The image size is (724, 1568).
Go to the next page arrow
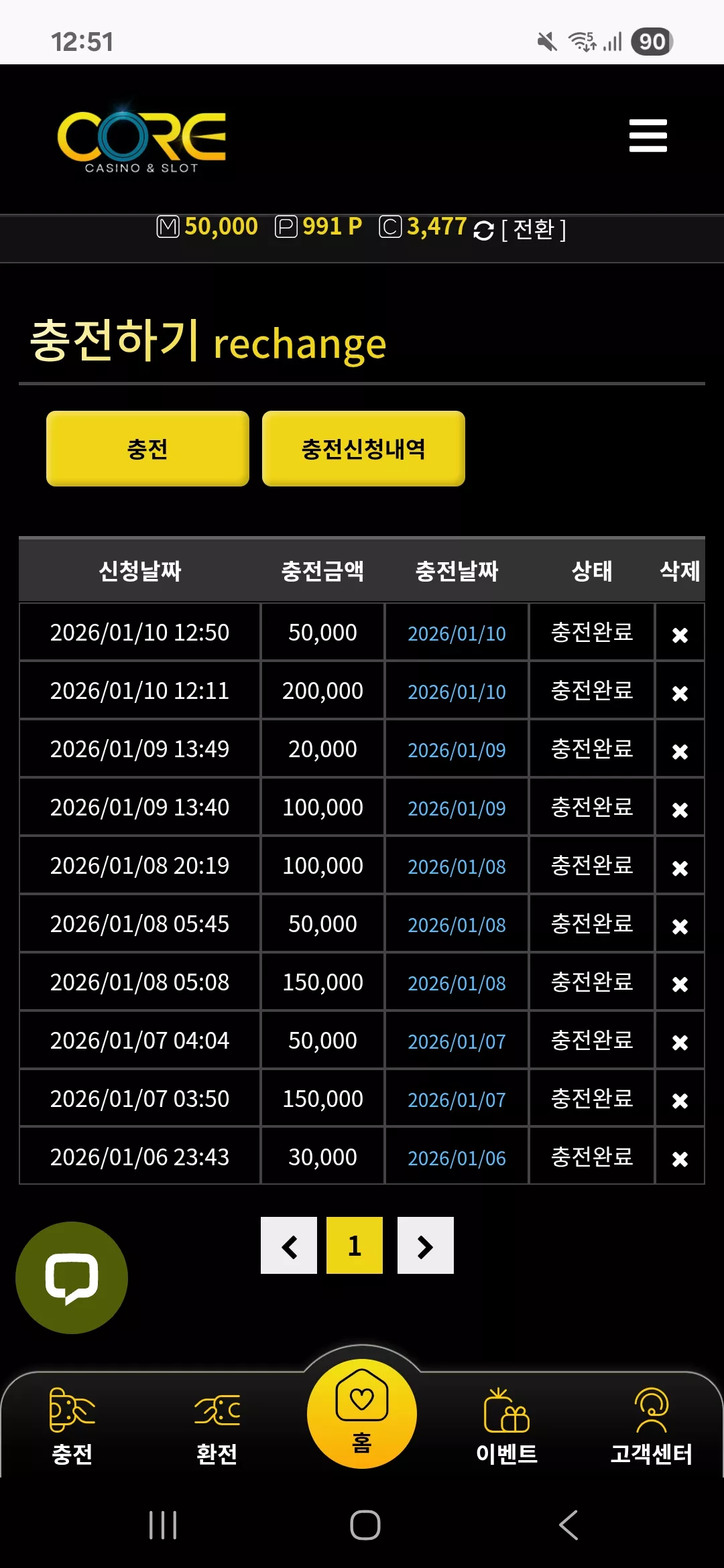pyautogui.click(x=426, y=1245)
